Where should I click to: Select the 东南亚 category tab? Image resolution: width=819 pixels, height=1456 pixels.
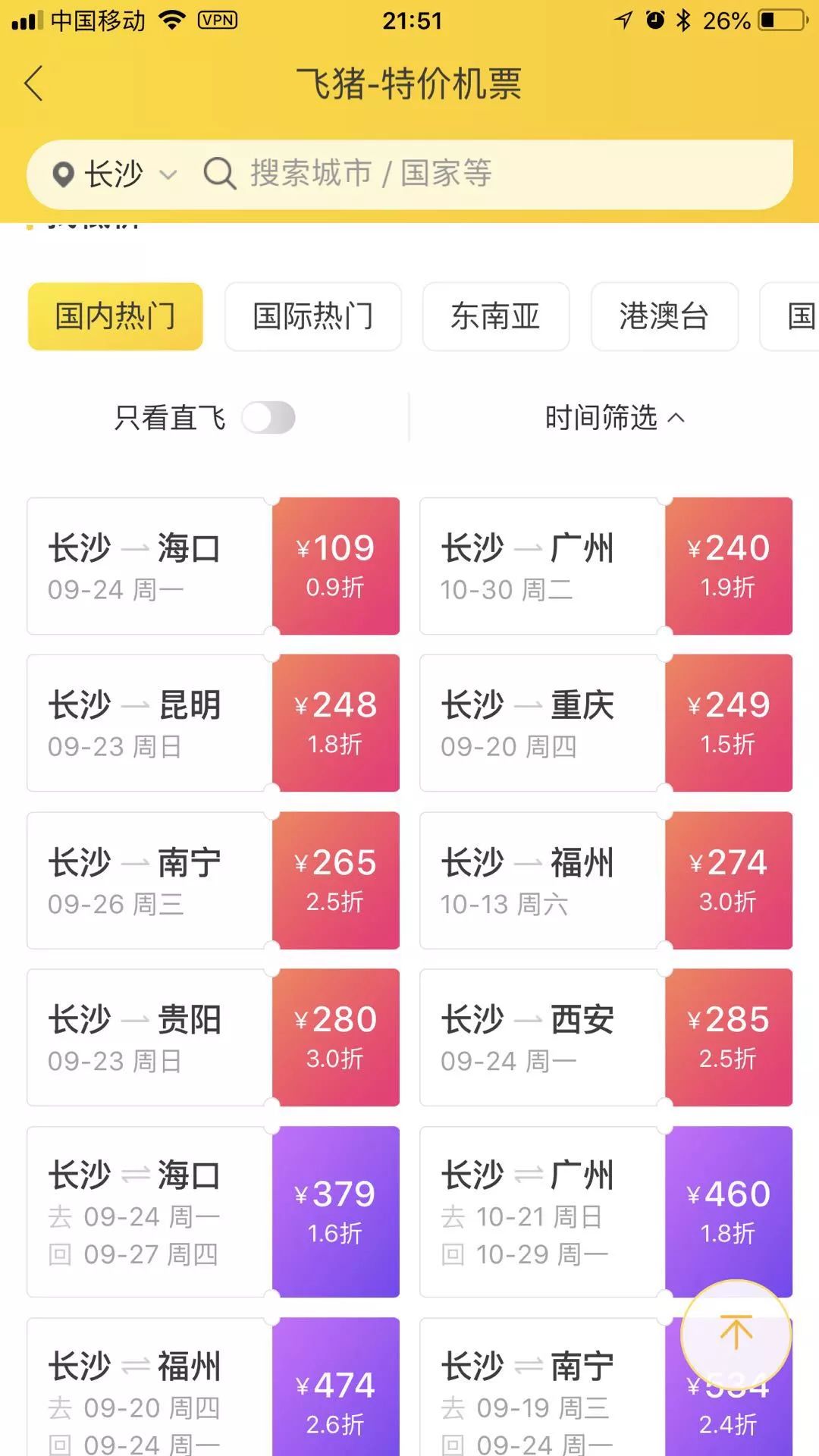tap(496, 317)
